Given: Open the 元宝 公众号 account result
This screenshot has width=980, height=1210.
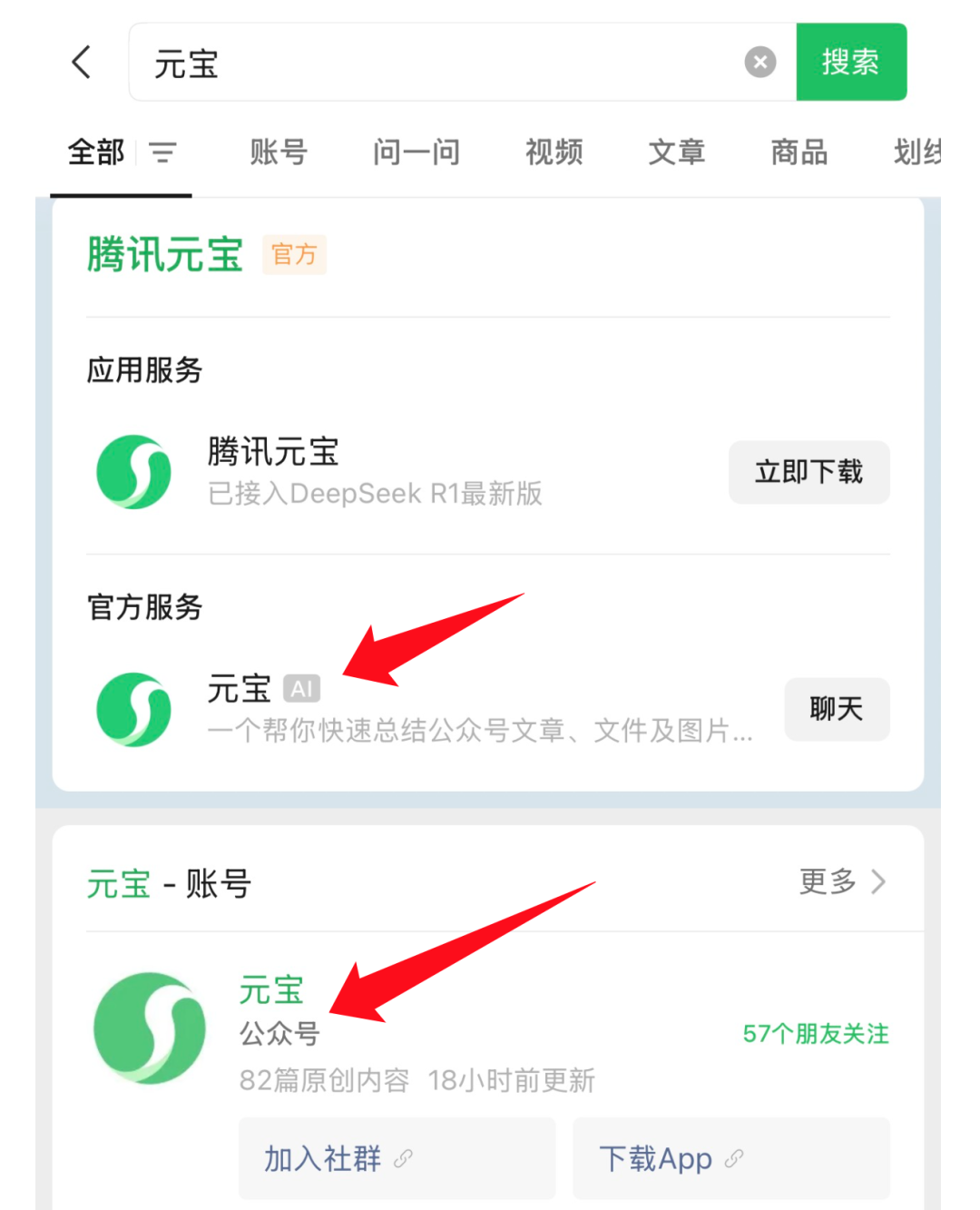Looking at the screenshot, I should 490,1032.
